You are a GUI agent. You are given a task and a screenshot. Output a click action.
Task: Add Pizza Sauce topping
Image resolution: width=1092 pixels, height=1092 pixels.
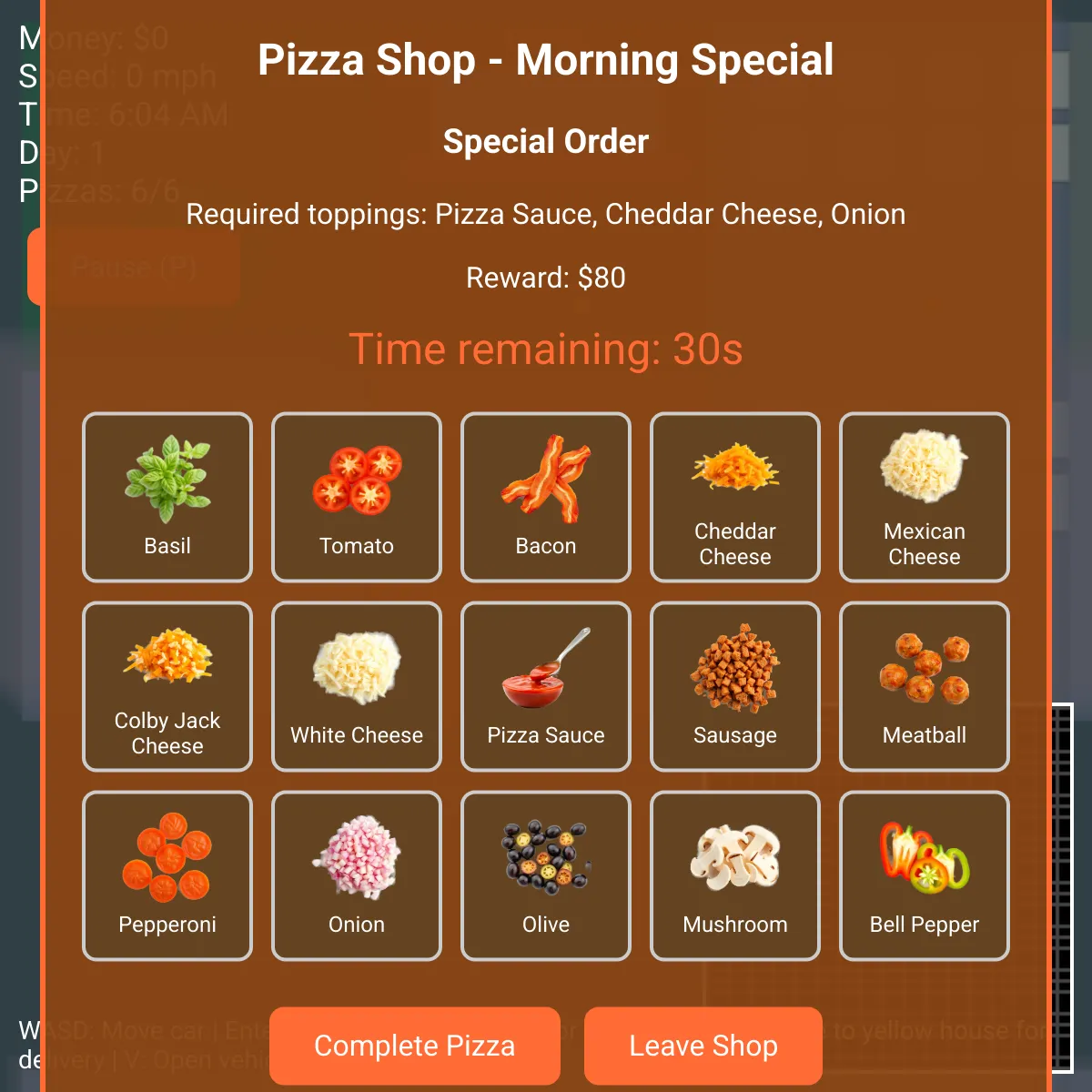[546, 687]
